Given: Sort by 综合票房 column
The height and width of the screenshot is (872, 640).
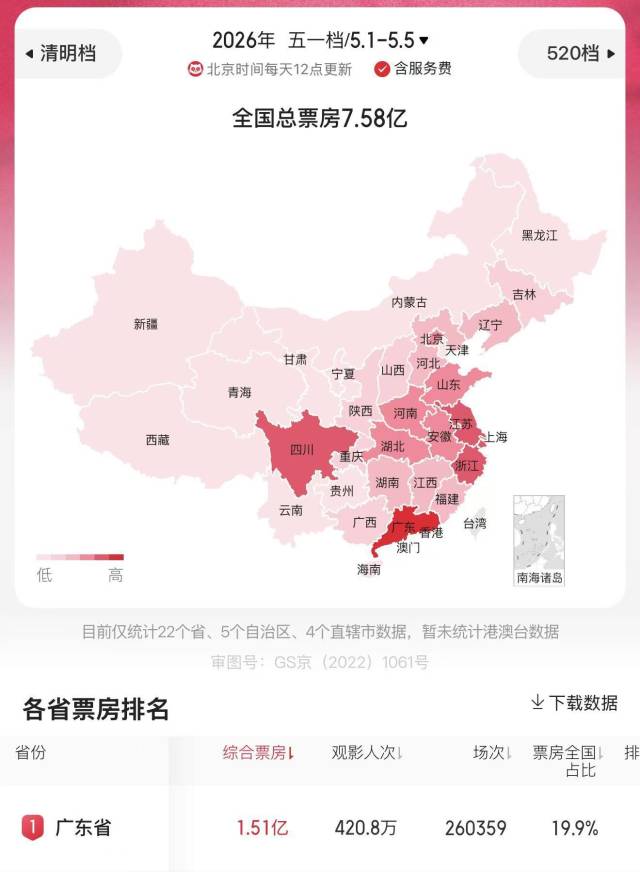Looking at the screenshot, I should 259,752.
